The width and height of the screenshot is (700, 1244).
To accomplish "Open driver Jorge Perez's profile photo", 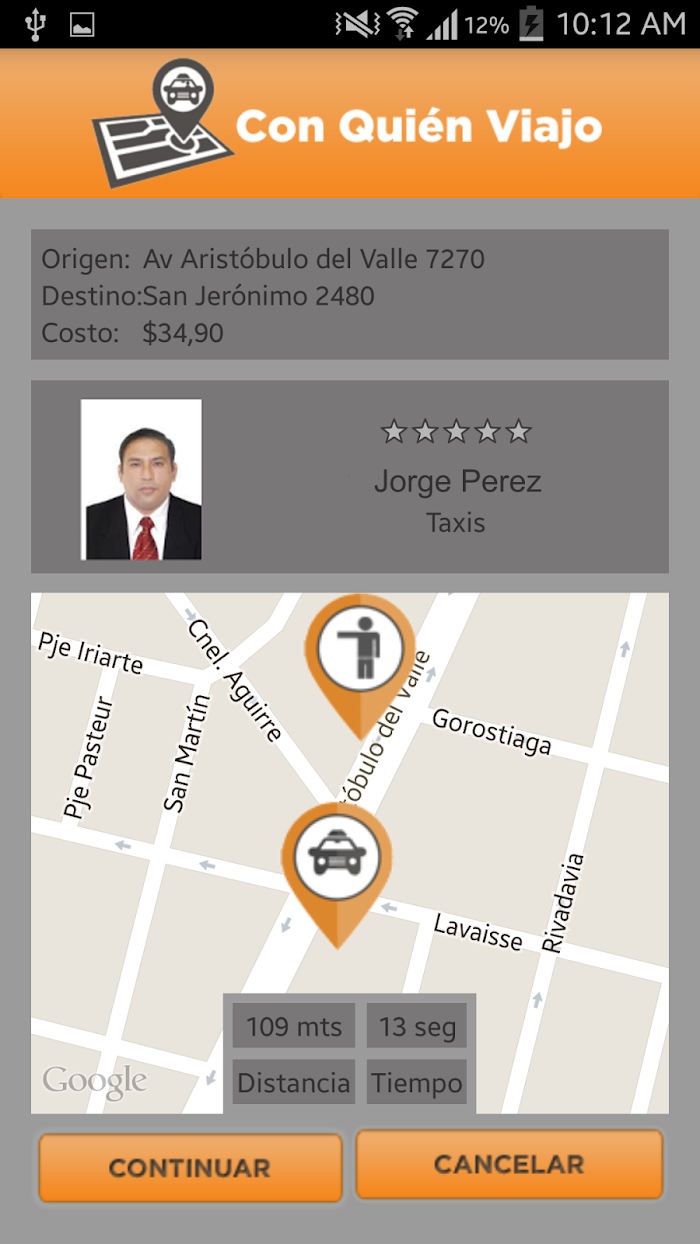I will point(141,479).
